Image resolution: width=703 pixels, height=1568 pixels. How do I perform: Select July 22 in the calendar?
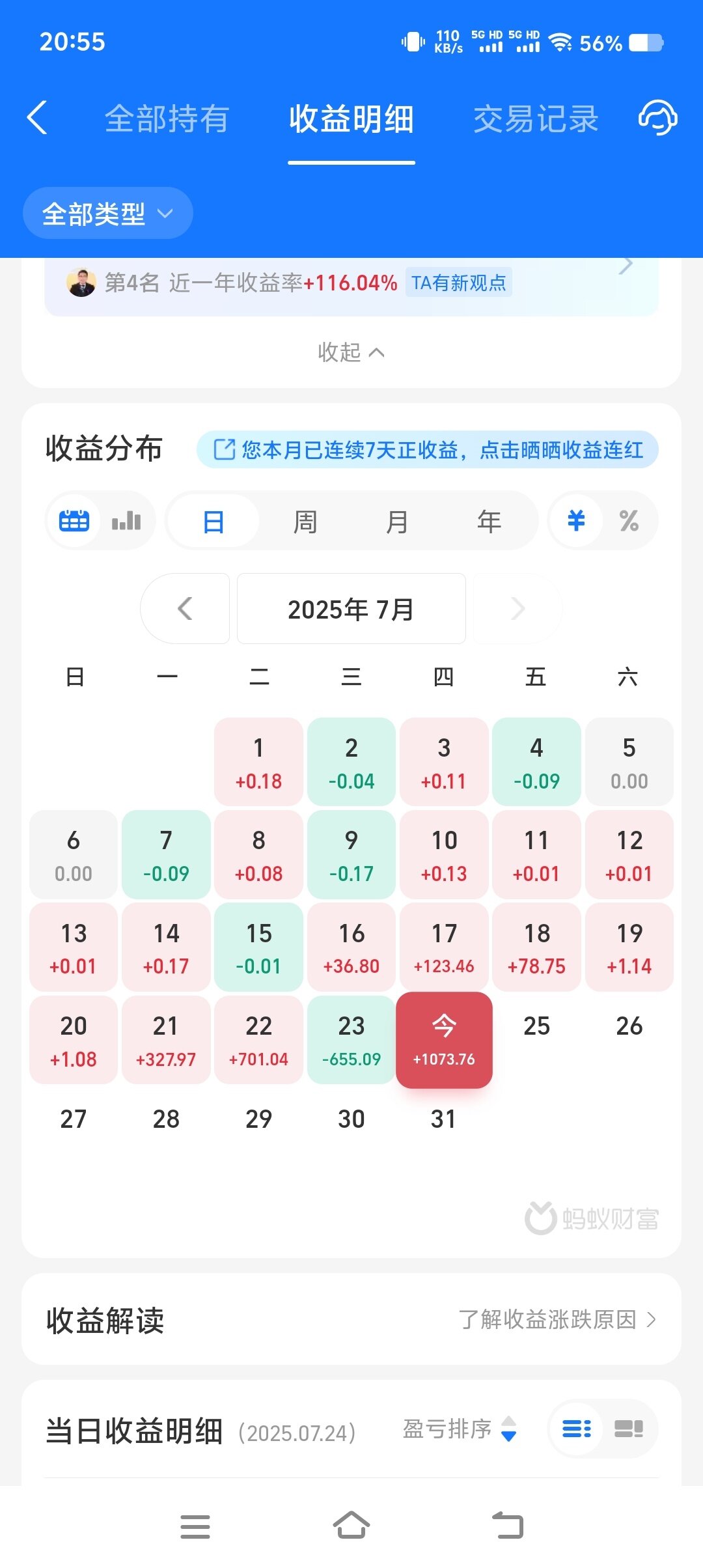[x=258, y=1040]
